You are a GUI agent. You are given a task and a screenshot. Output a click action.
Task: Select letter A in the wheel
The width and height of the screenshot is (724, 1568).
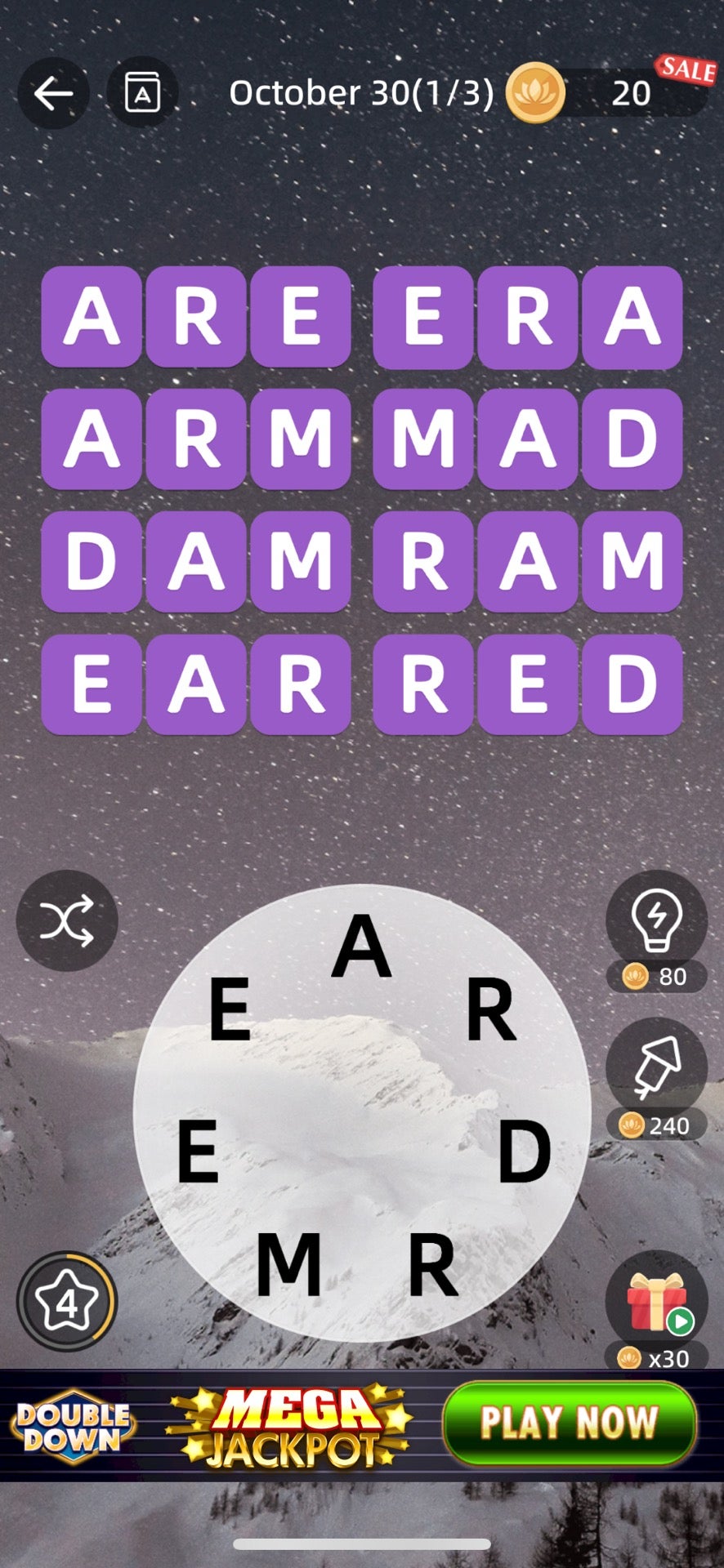click(x=361, y=947)
